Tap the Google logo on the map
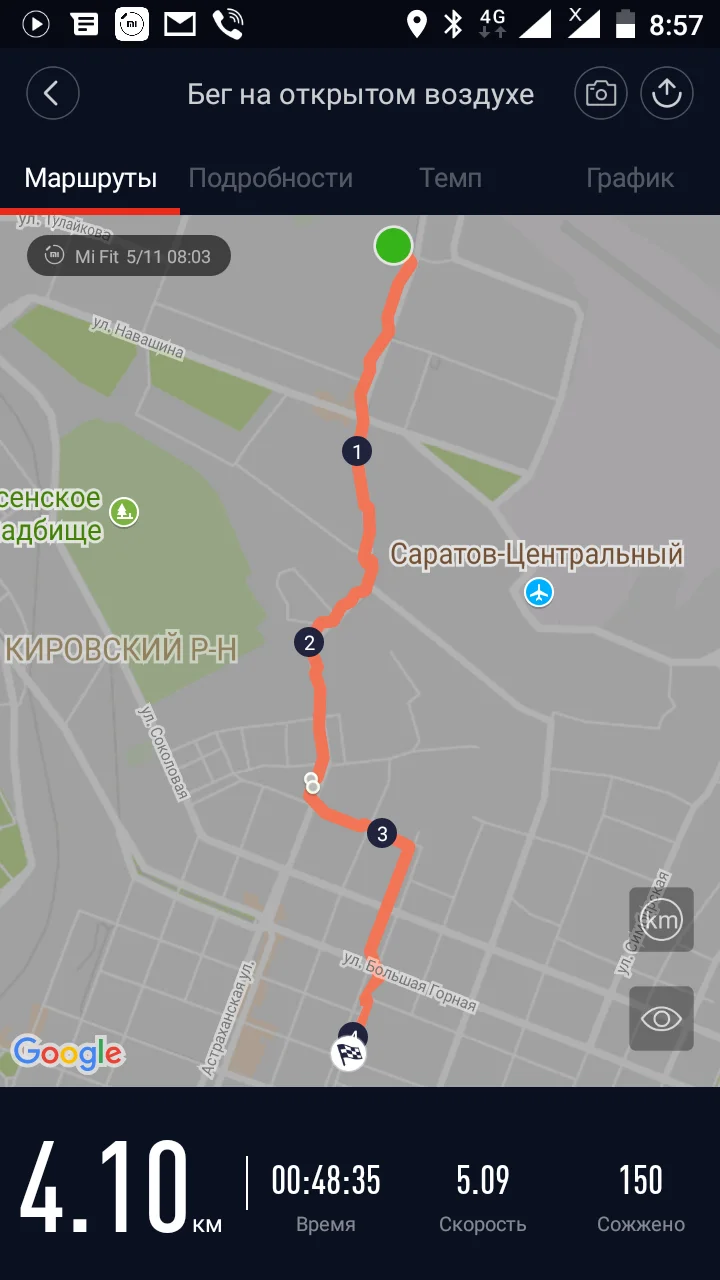The height and width of the screenshot is (1280, 720). 68,1053
